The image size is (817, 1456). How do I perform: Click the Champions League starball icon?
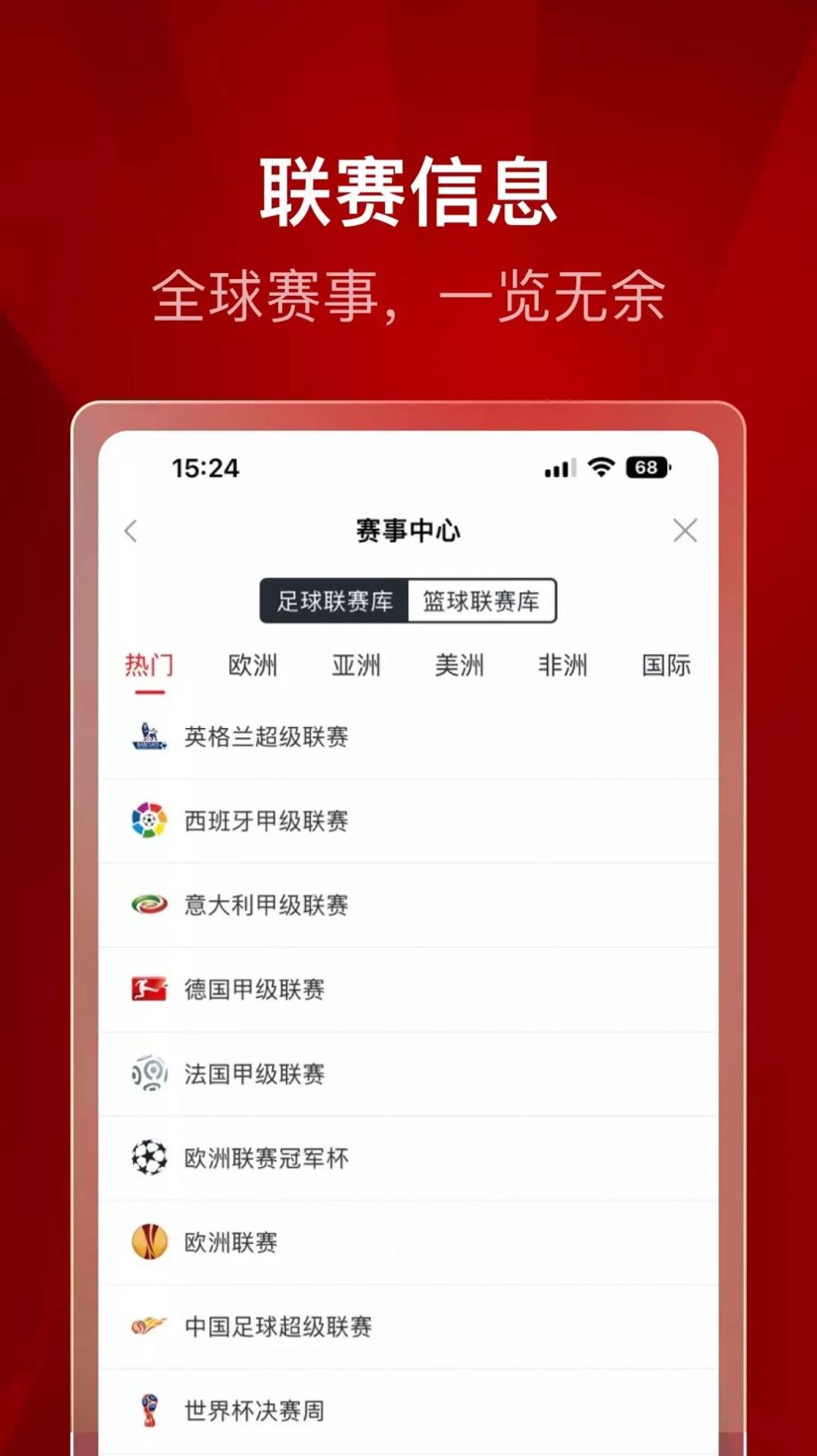pos(149,1158)
